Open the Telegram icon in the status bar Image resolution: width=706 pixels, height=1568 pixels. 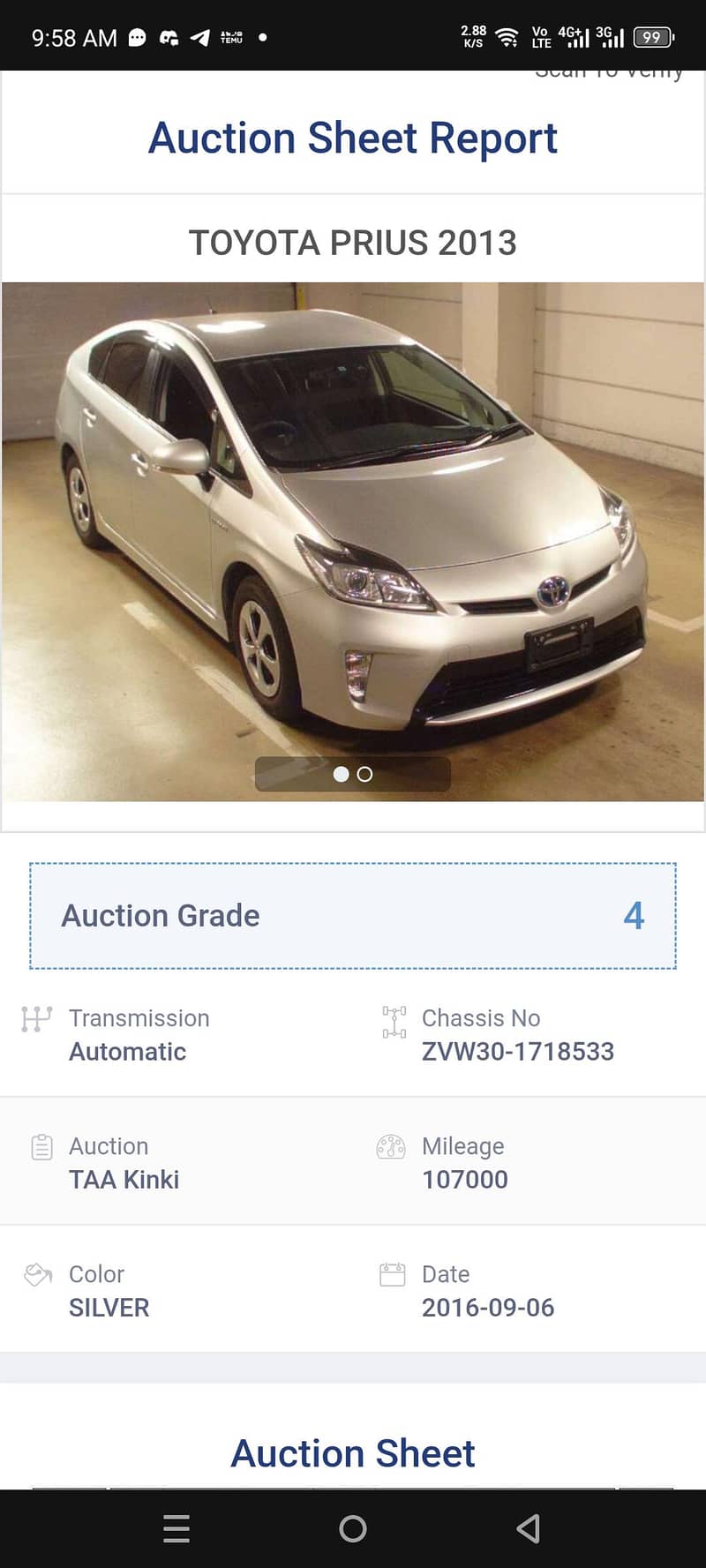click(x=199, y=37)
